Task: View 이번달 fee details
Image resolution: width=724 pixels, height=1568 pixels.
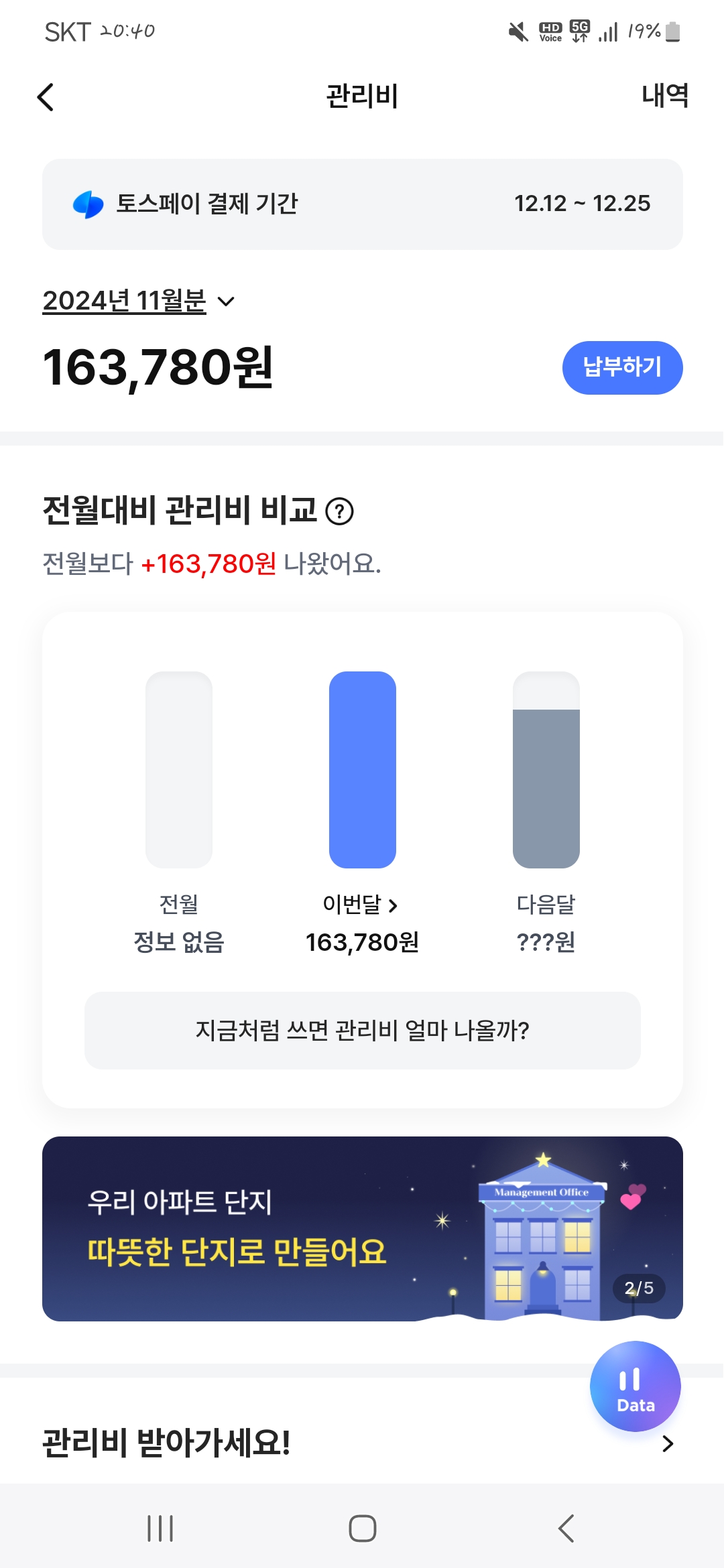Action: tap(361, 905)
